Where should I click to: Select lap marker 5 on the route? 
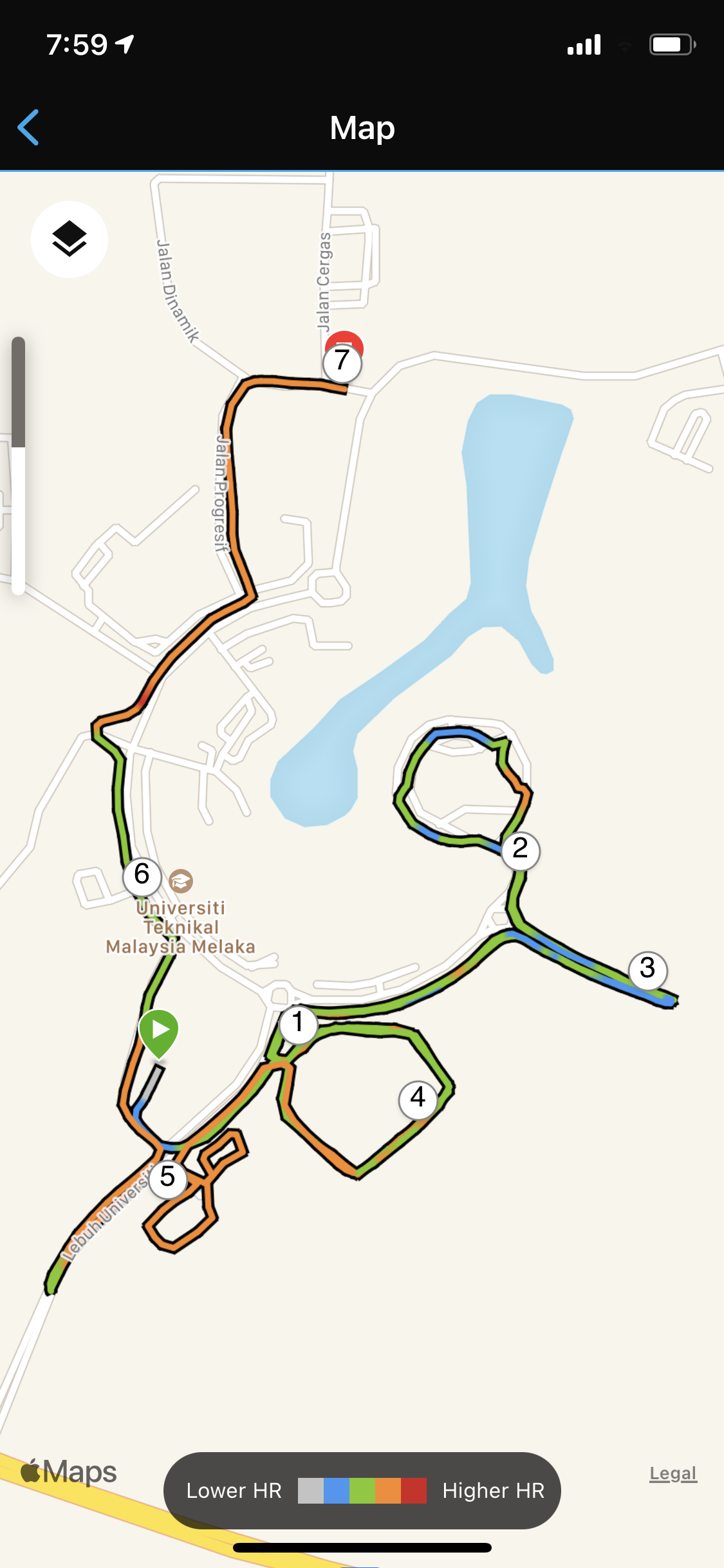point(167,1178)
